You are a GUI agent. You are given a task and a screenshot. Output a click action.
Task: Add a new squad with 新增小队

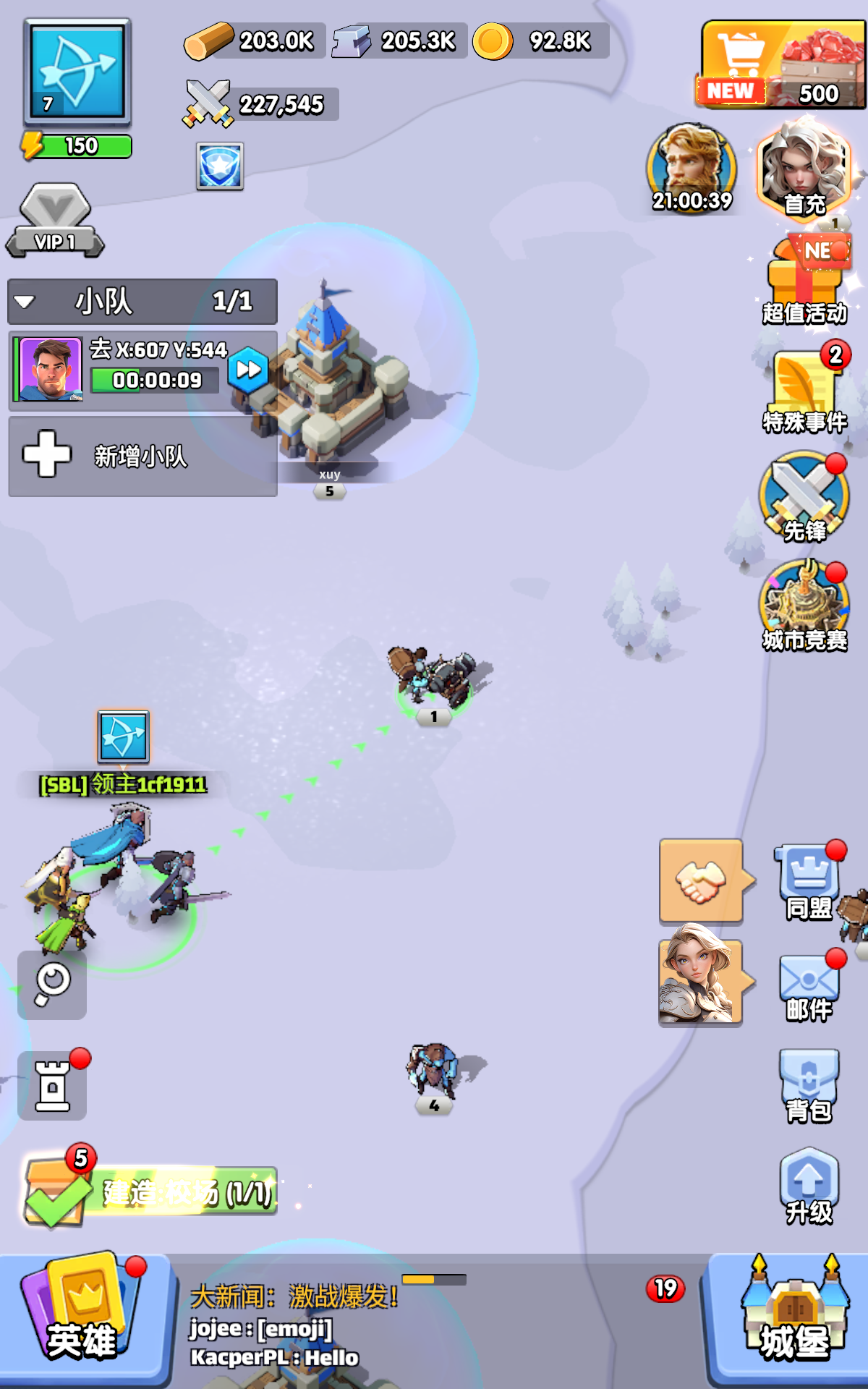point(142,456)
